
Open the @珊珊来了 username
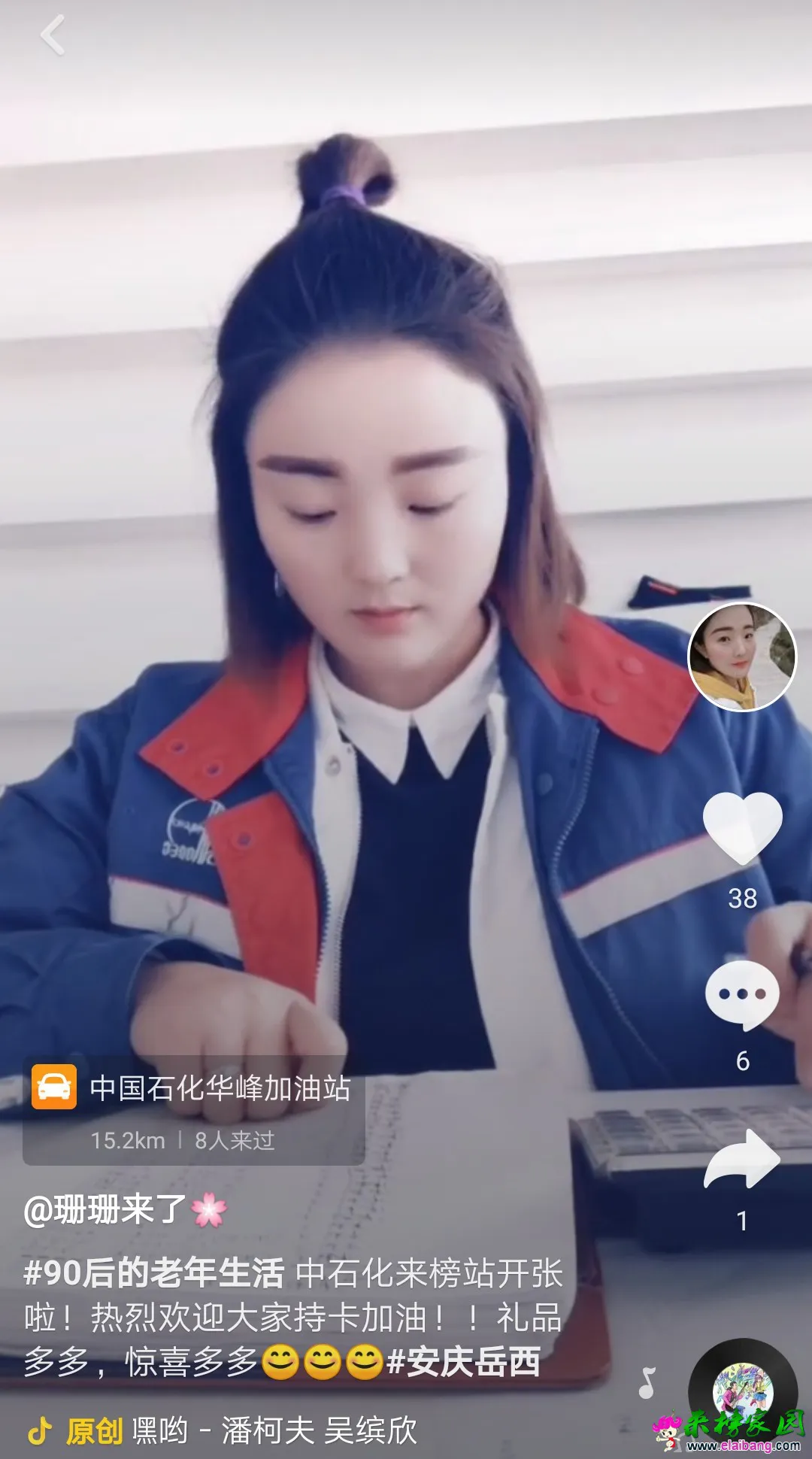[x=105, y=1210]
